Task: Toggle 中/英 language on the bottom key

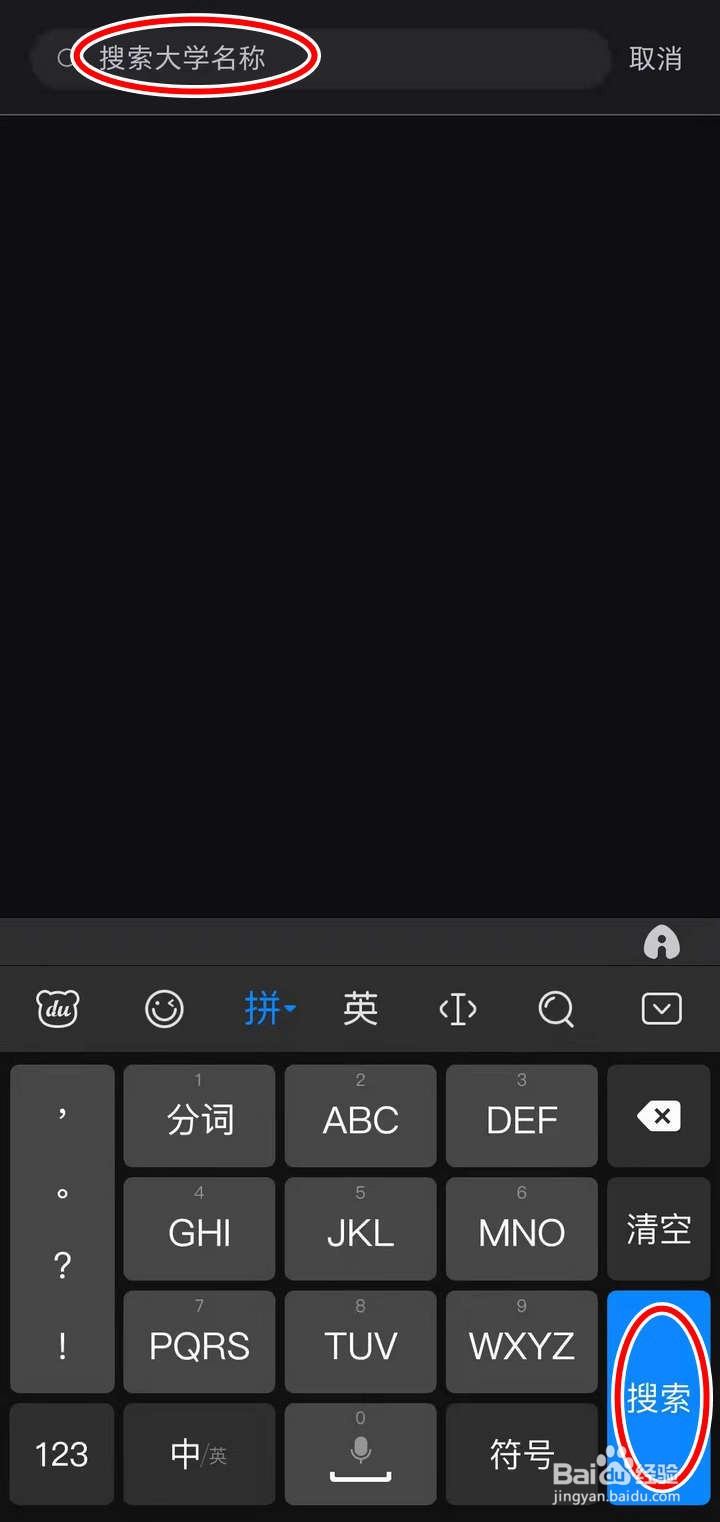Action: (198, 1453)
